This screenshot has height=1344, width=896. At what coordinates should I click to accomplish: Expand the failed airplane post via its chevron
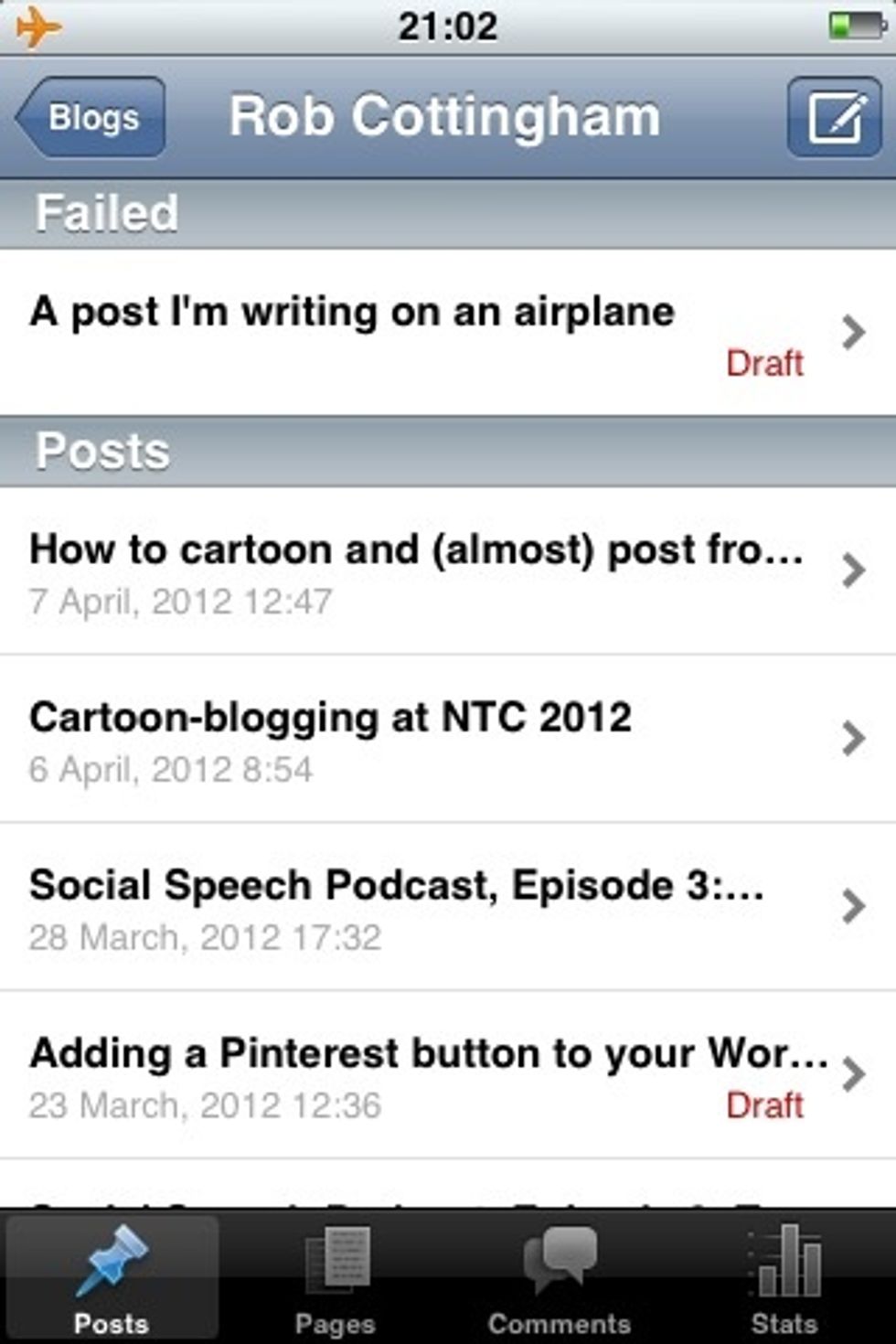(x=854, y=332)
